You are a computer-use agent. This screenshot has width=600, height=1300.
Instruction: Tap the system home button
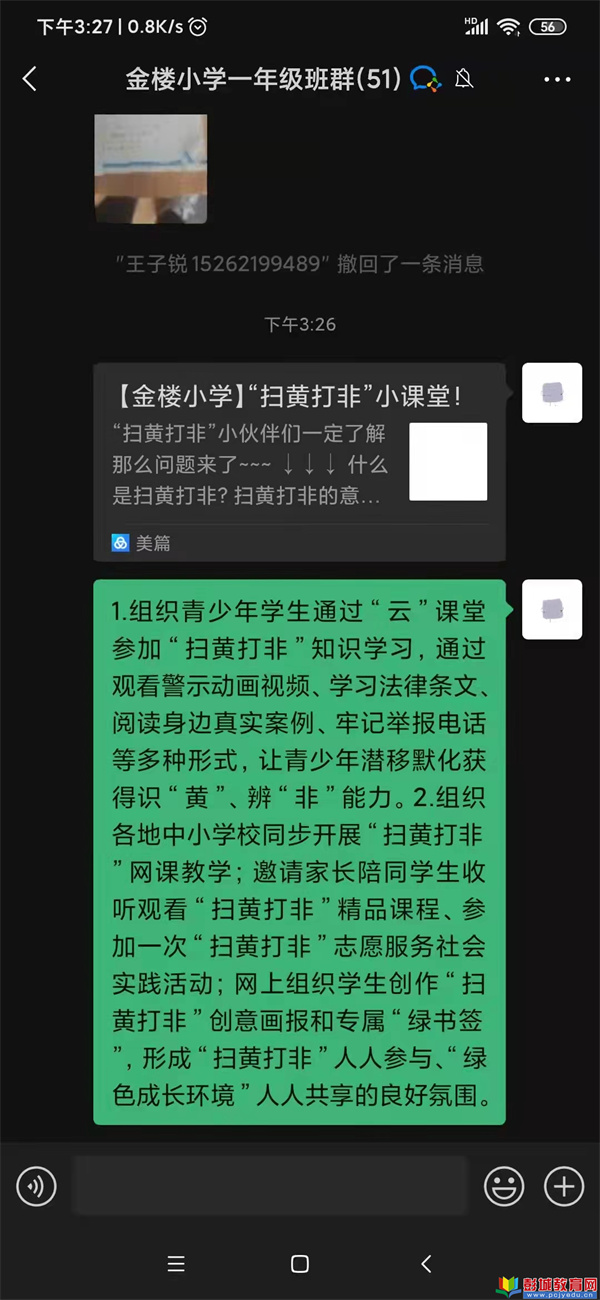point(299,1264)
